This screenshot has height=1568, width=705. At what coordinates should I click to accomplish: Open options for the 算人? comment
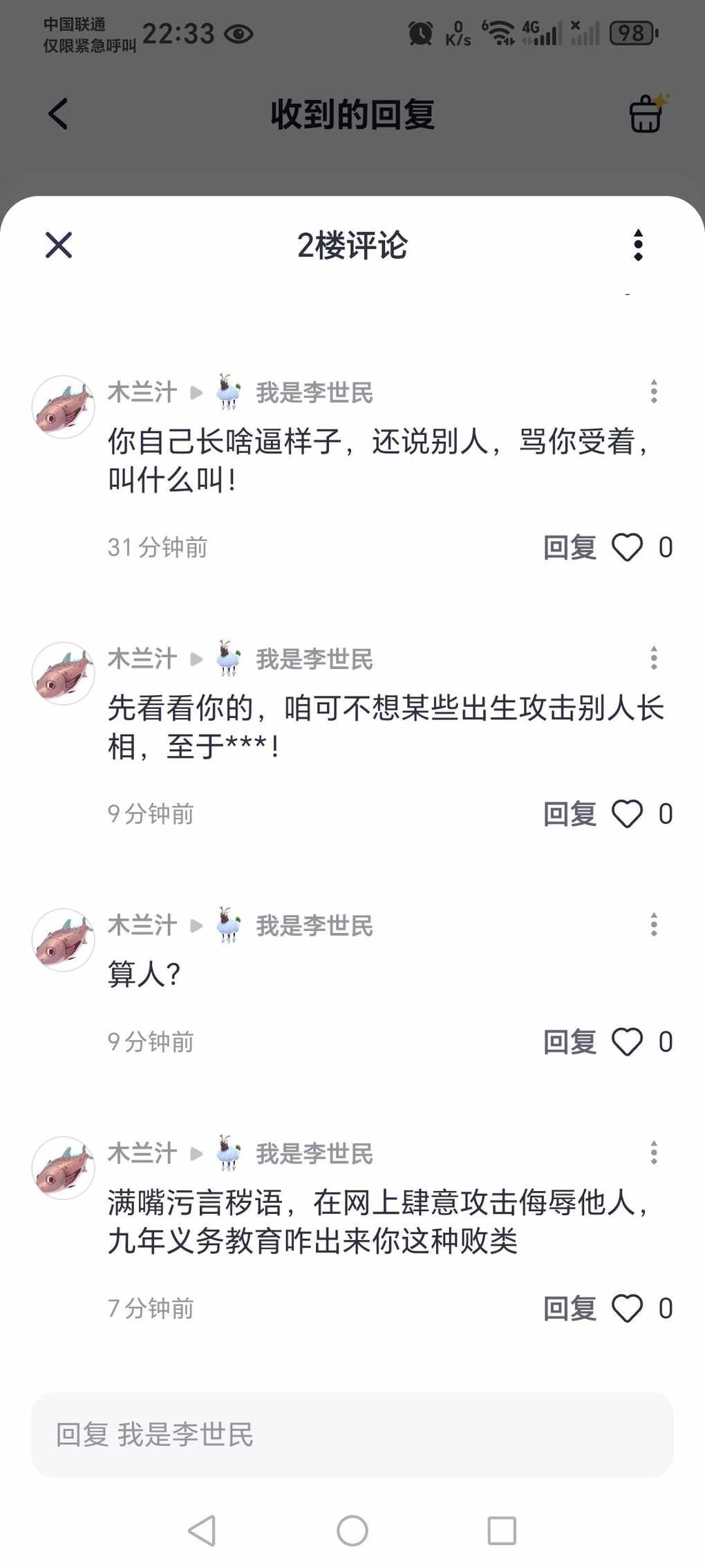(x=654, y=924)
